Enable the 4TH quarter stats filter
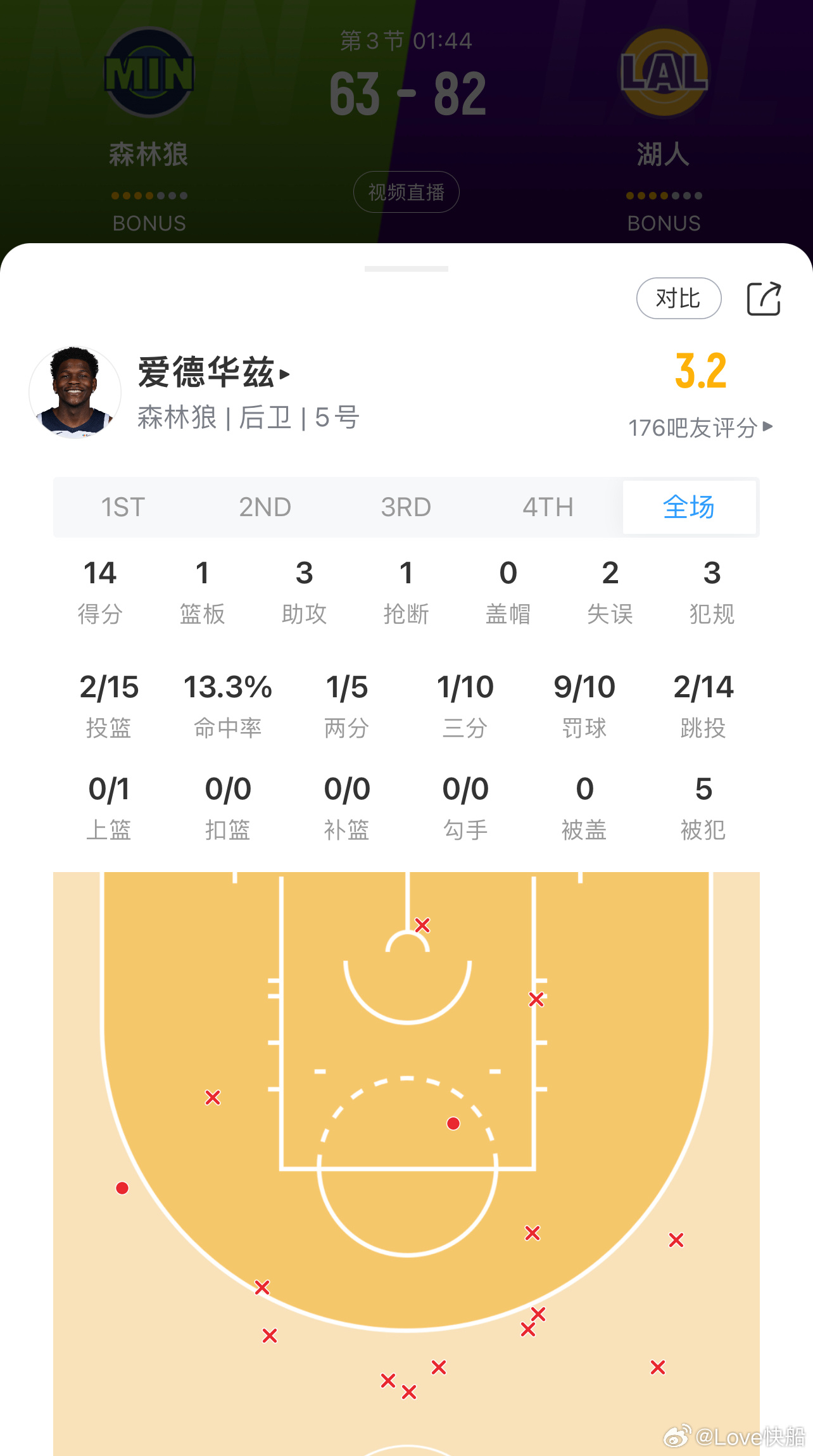 (x=548, y=507)
